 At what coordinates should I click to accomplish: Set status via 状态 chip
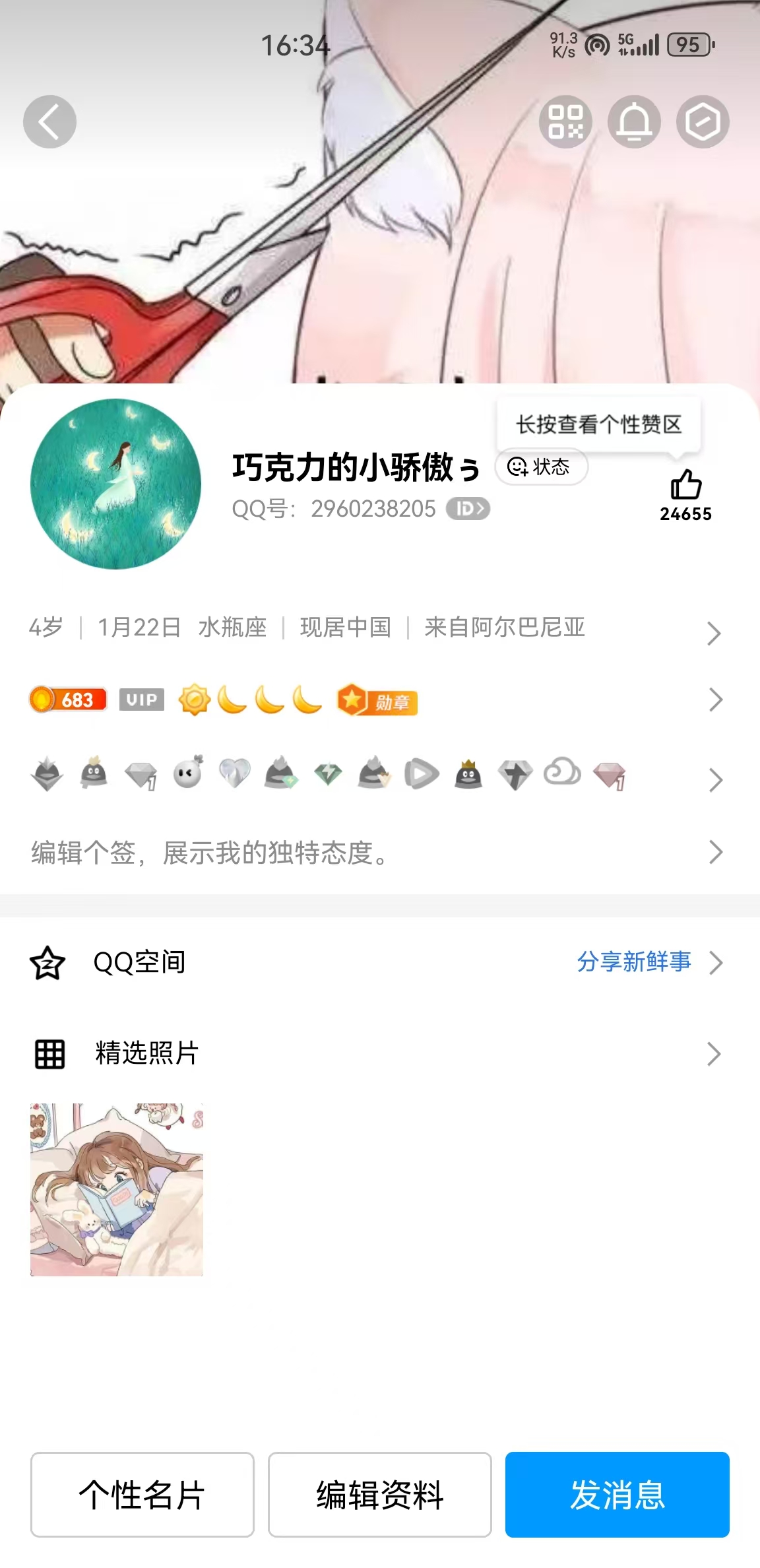(x=541, y=467)
